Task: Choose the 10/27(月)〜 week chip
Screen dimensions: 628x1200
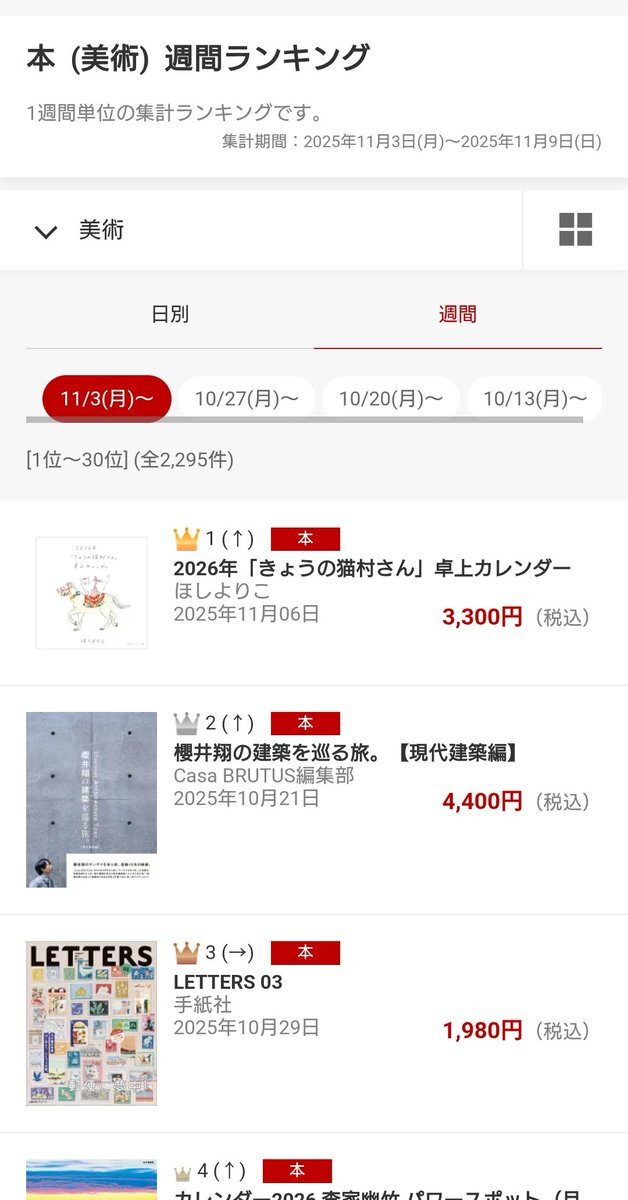Action: pos(247,399)
